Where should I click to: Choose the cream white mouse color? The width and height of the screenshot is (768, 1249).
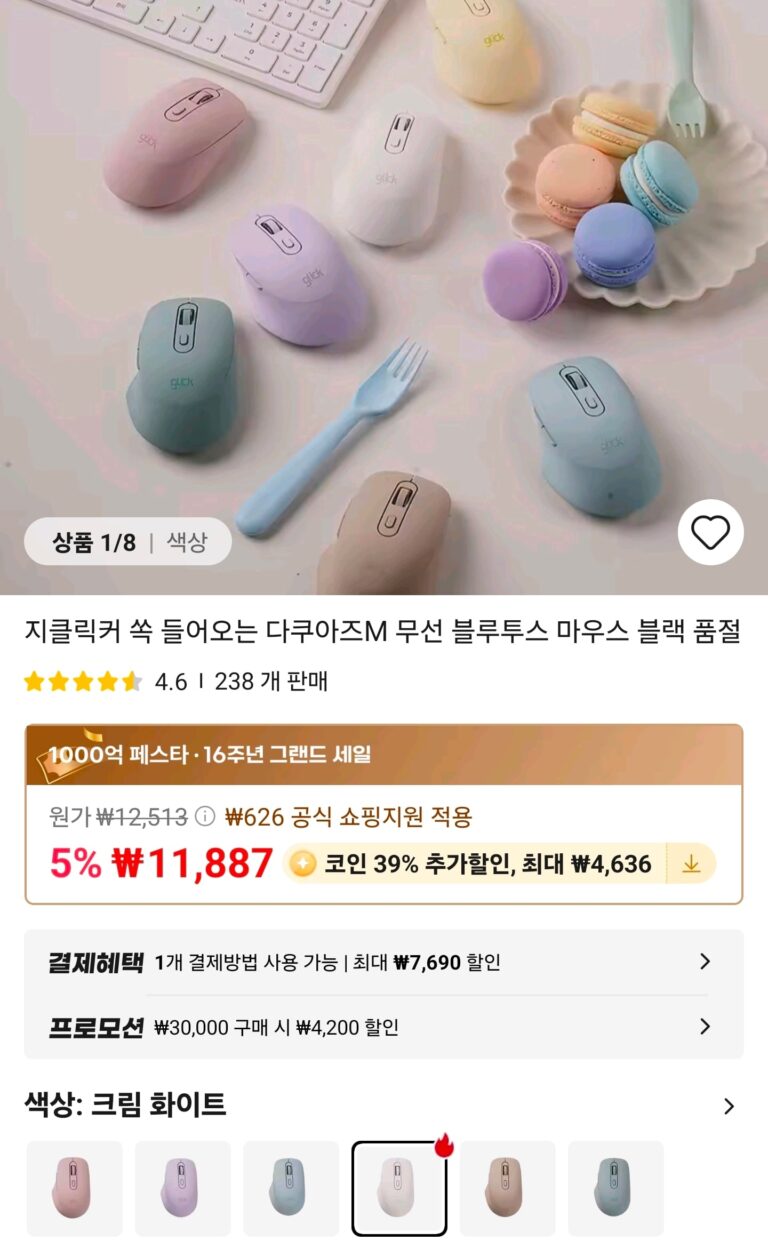[398, 1188]
